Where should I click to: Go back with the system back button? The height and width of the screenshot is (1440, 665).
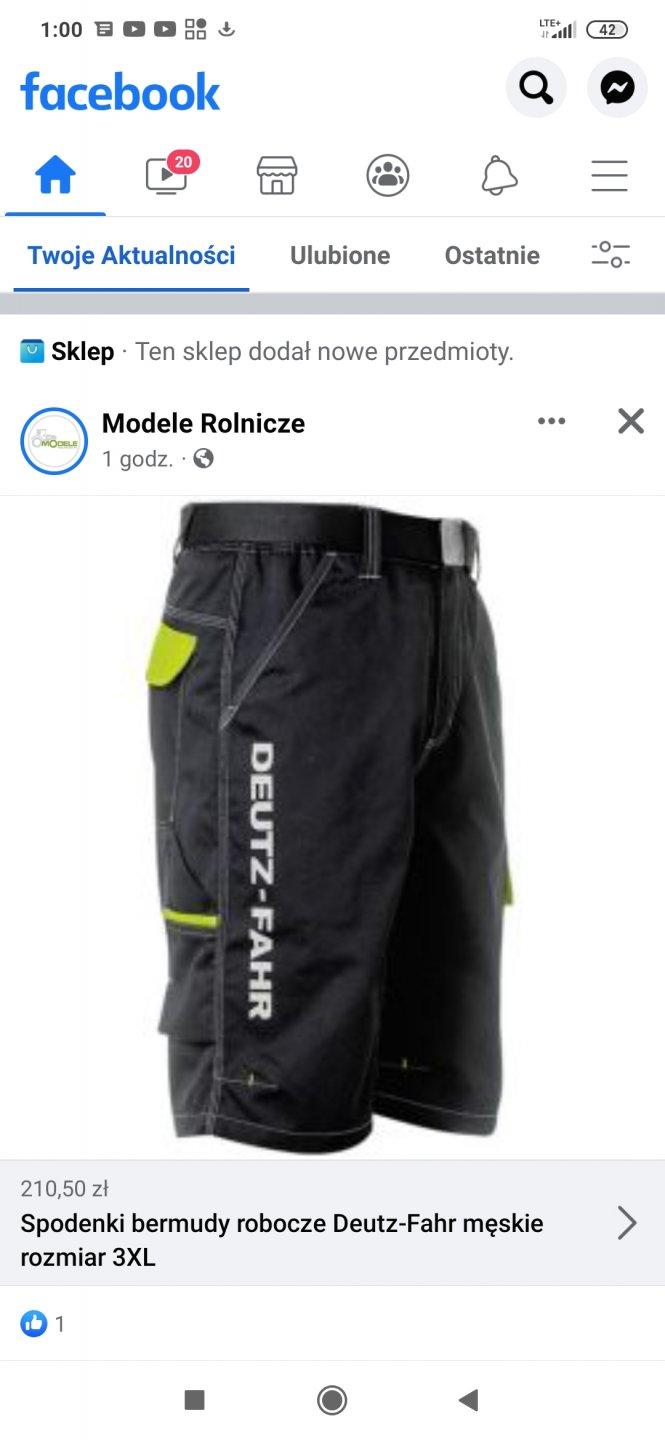[x=468, y=1400]
